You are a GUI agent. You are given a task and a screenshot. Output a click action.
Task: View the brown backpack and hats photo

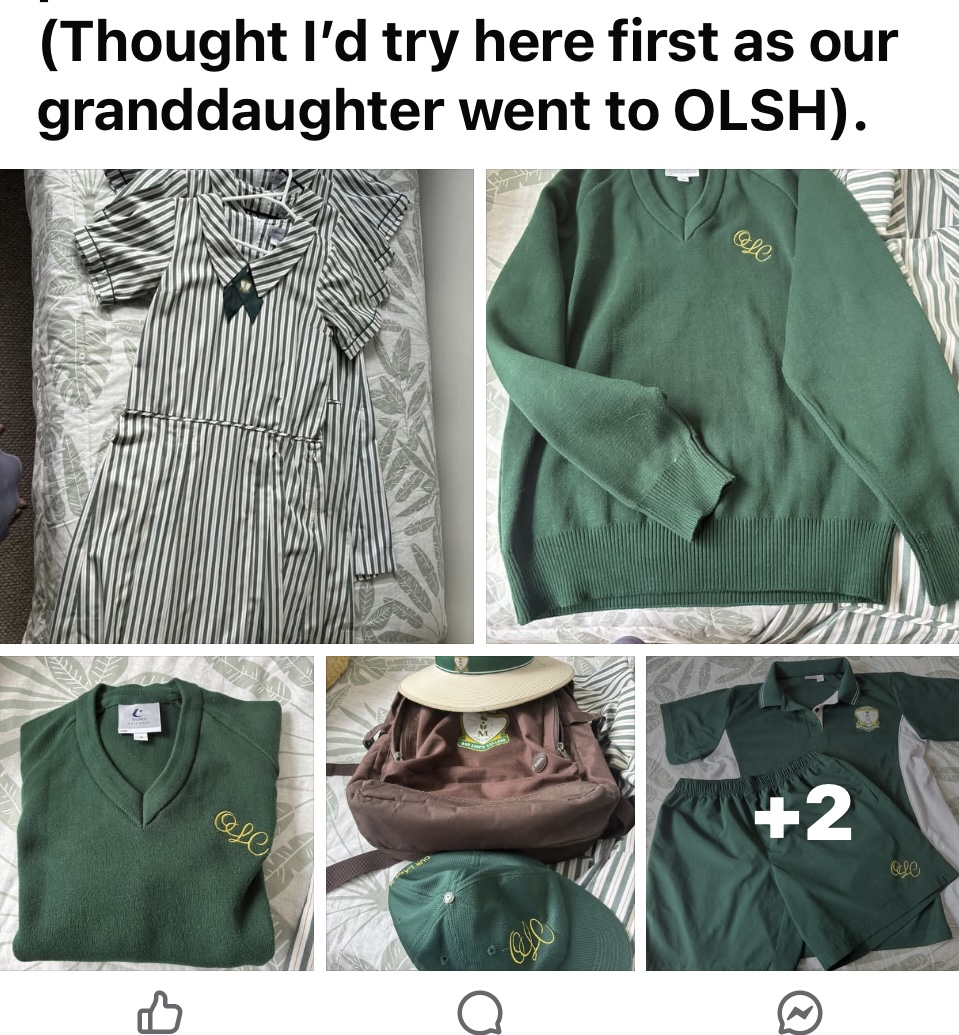tap(480, 813)
